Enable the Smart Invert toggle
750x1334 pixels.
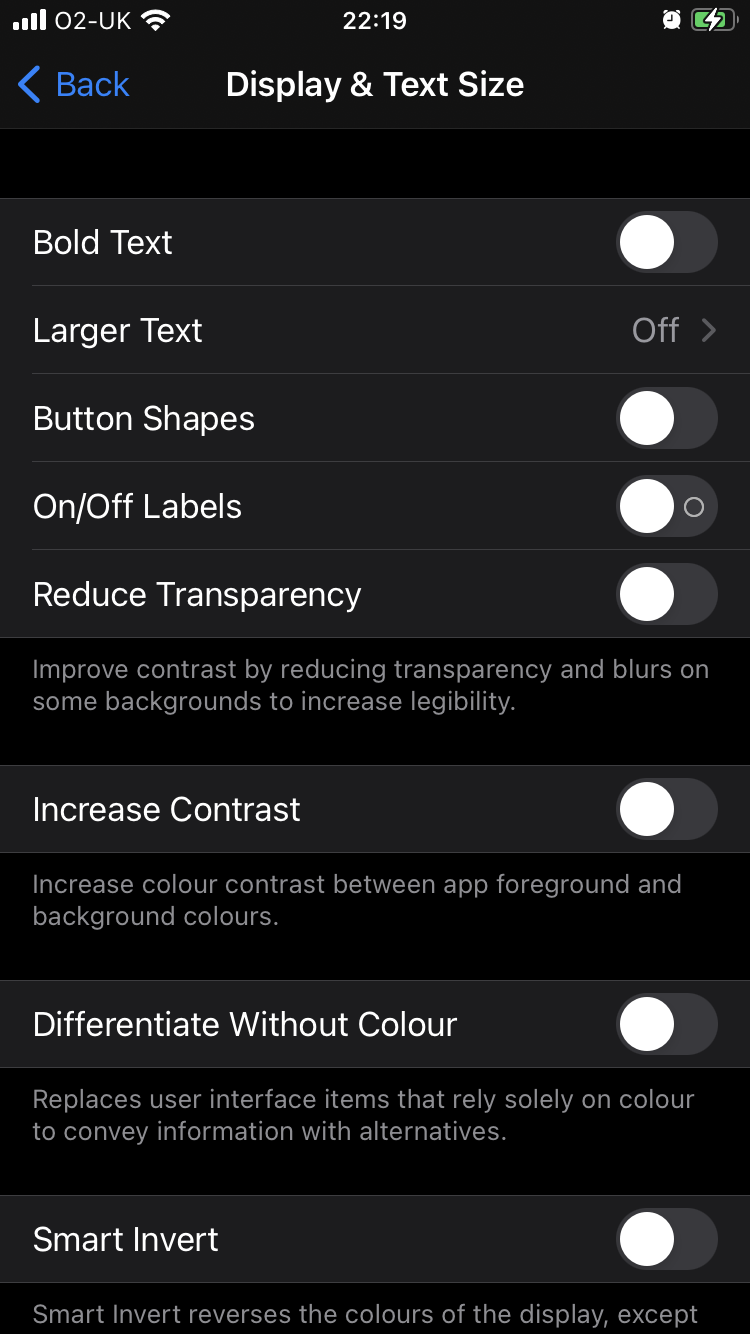pos(667,1239)
